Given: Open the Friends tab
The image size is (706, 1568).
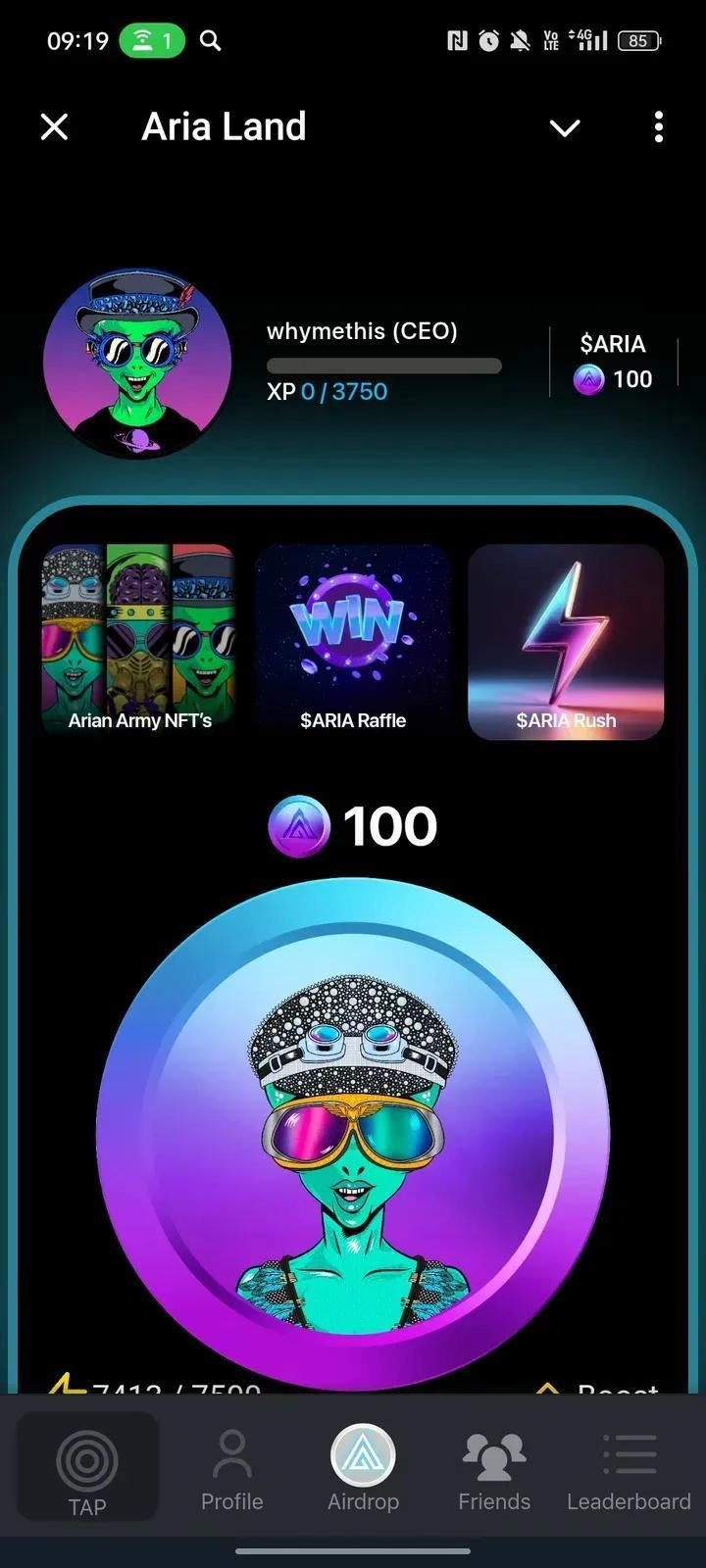Looking at the screenshot, I should 494,1470.
